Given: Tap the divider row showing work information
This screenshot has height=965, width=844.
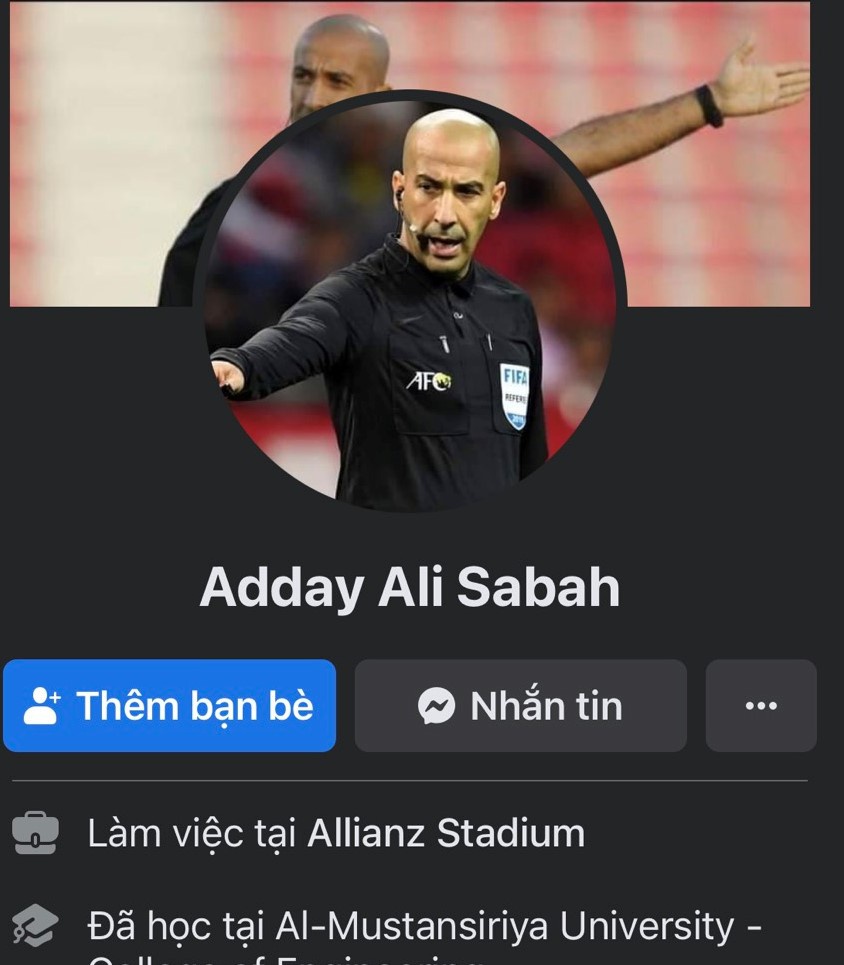Looking at the screenshot, I should coord(421,831).
